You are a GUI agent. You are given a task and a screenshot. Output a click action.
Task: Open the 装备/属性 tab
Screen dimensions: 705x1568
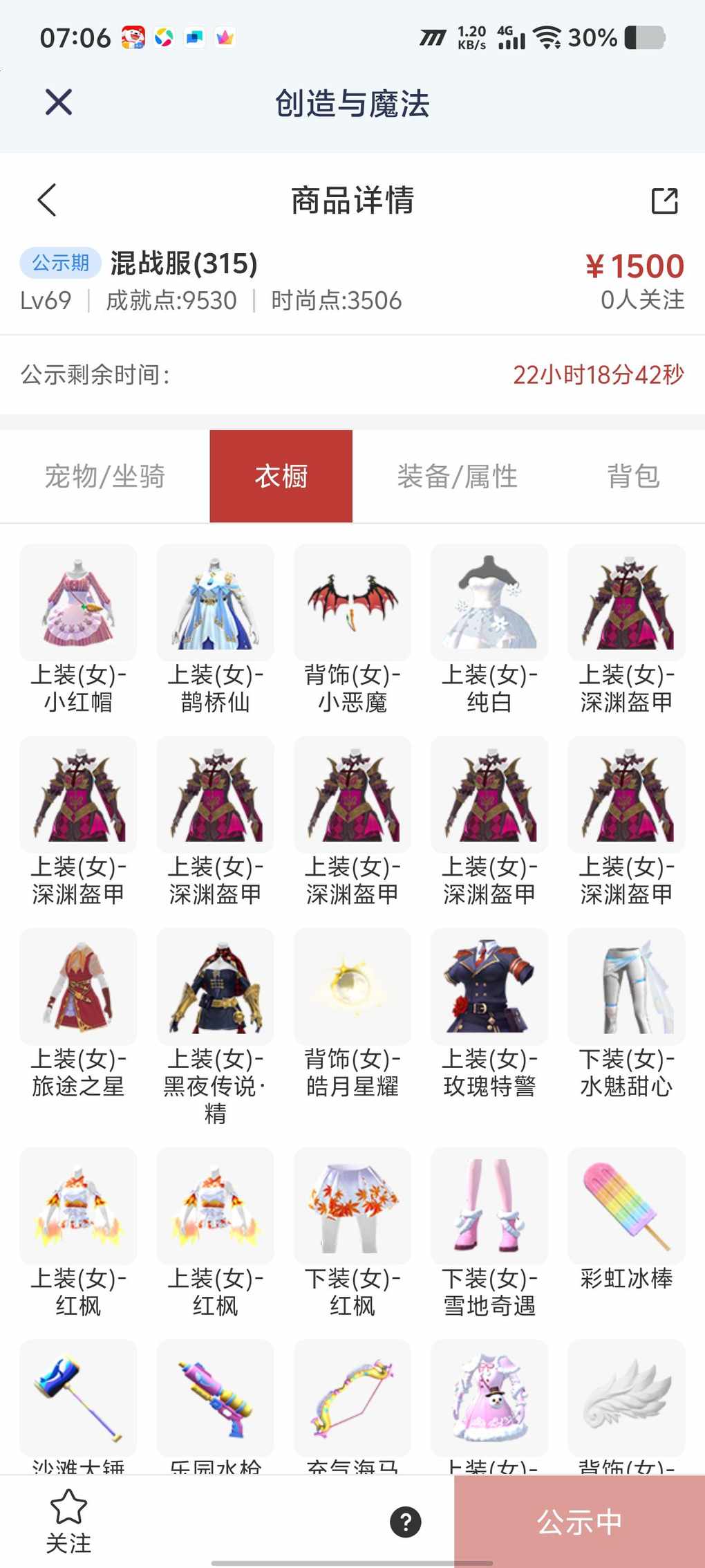pyautogui.click(x=457, y=476)
